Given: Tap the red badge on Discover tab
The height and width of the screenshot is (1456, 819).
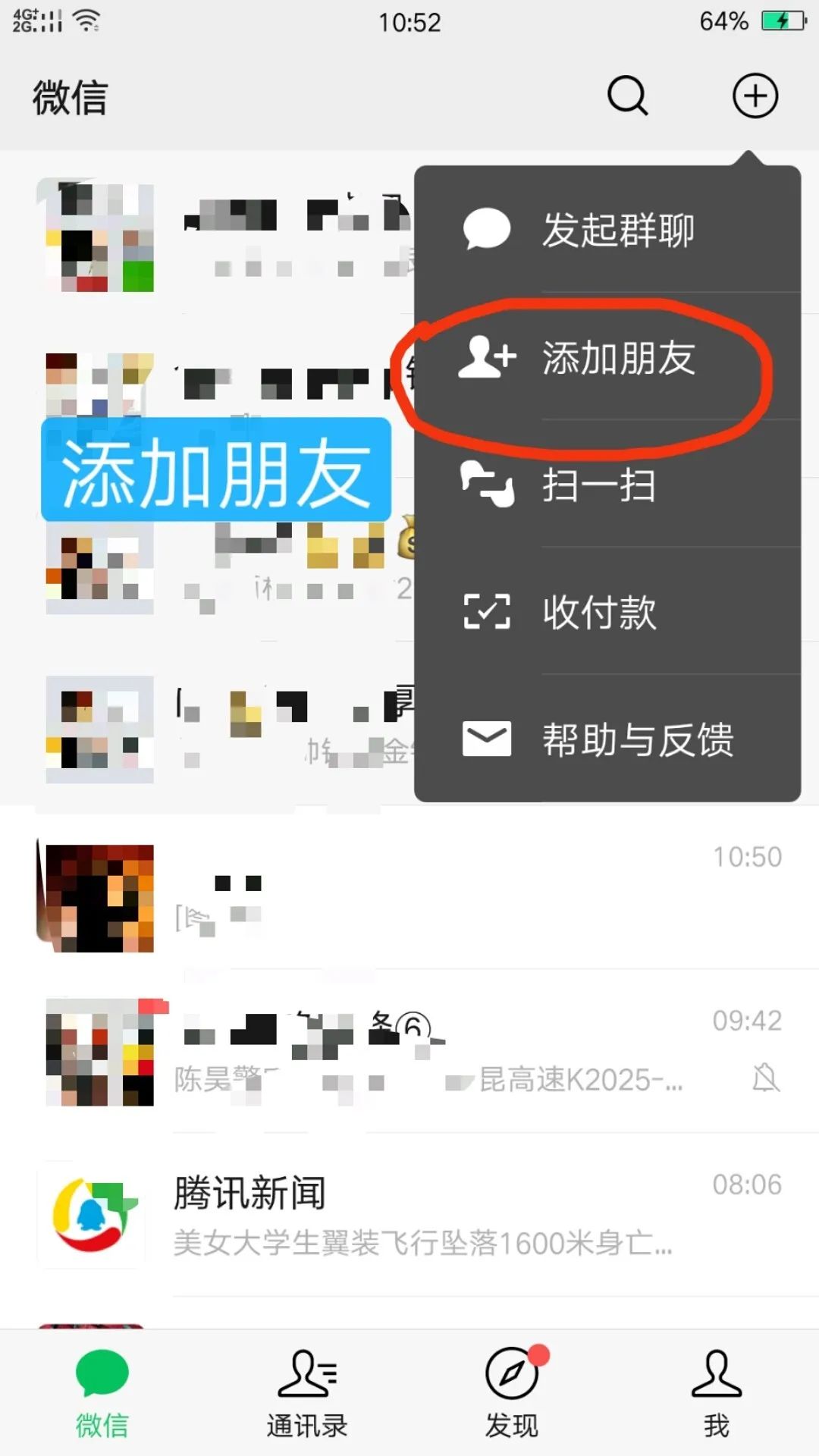Looking at the screenshot, I should (x=538, y=1354).
